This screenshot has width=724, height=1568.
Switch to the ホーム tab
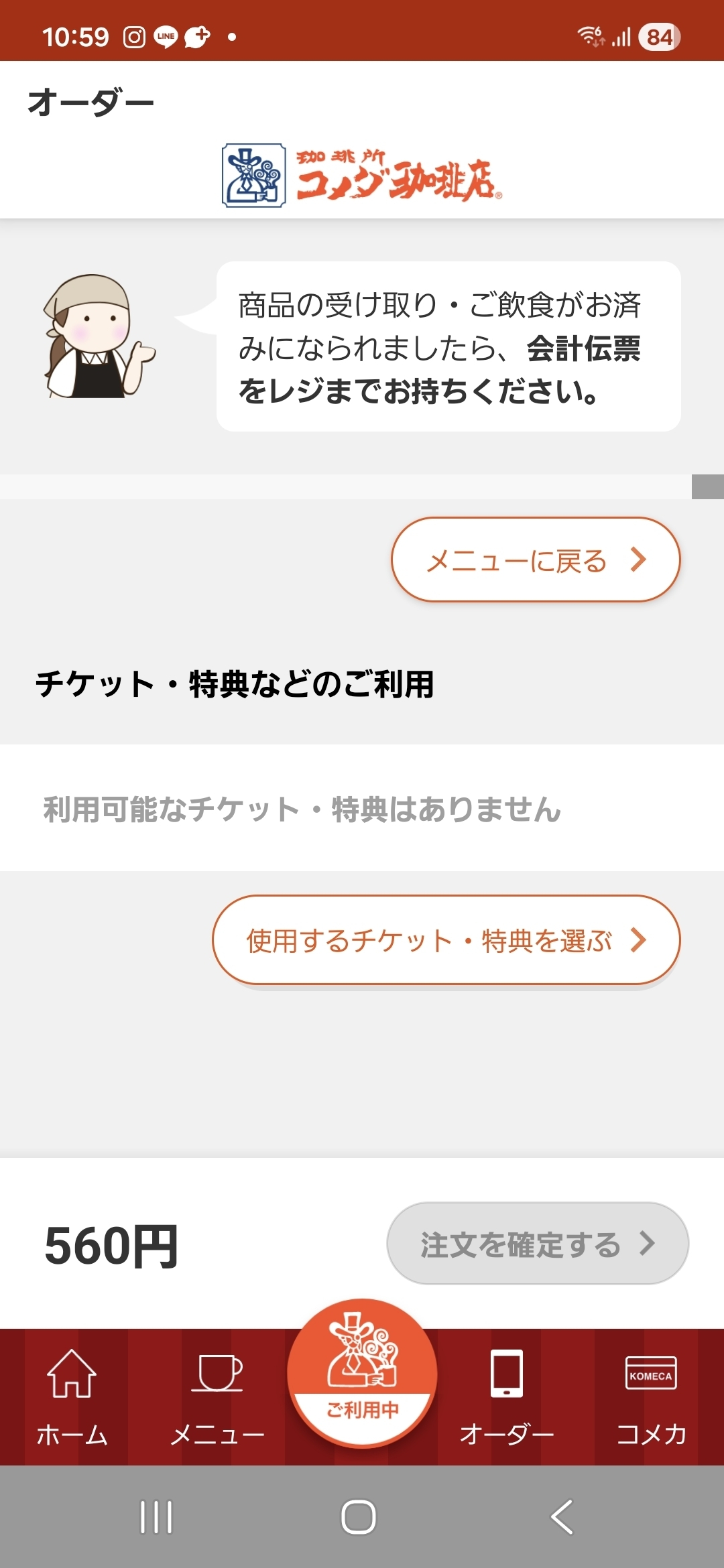(x=72, y=1396)
